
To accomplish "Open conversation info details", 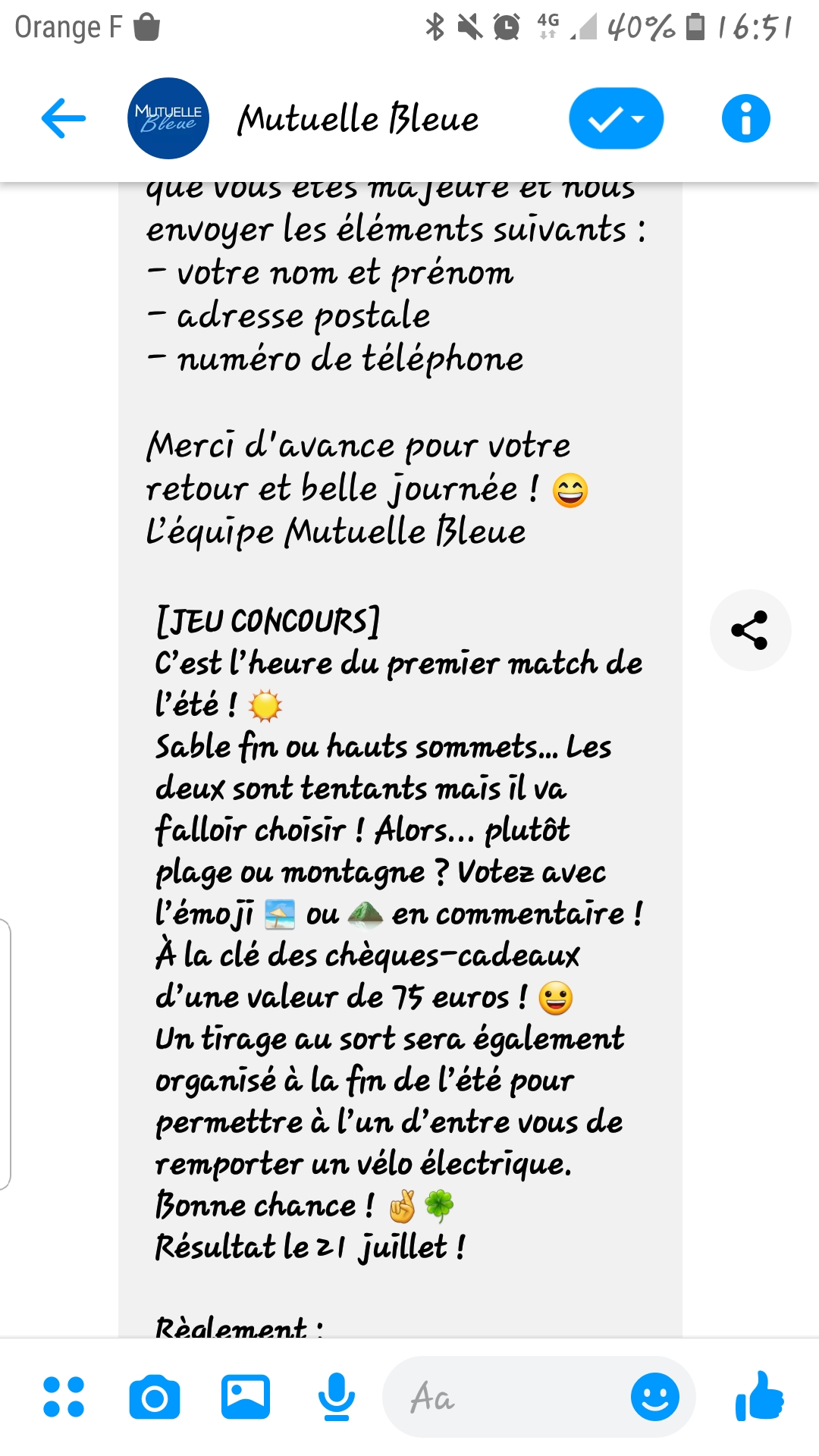I will [745, 118].
